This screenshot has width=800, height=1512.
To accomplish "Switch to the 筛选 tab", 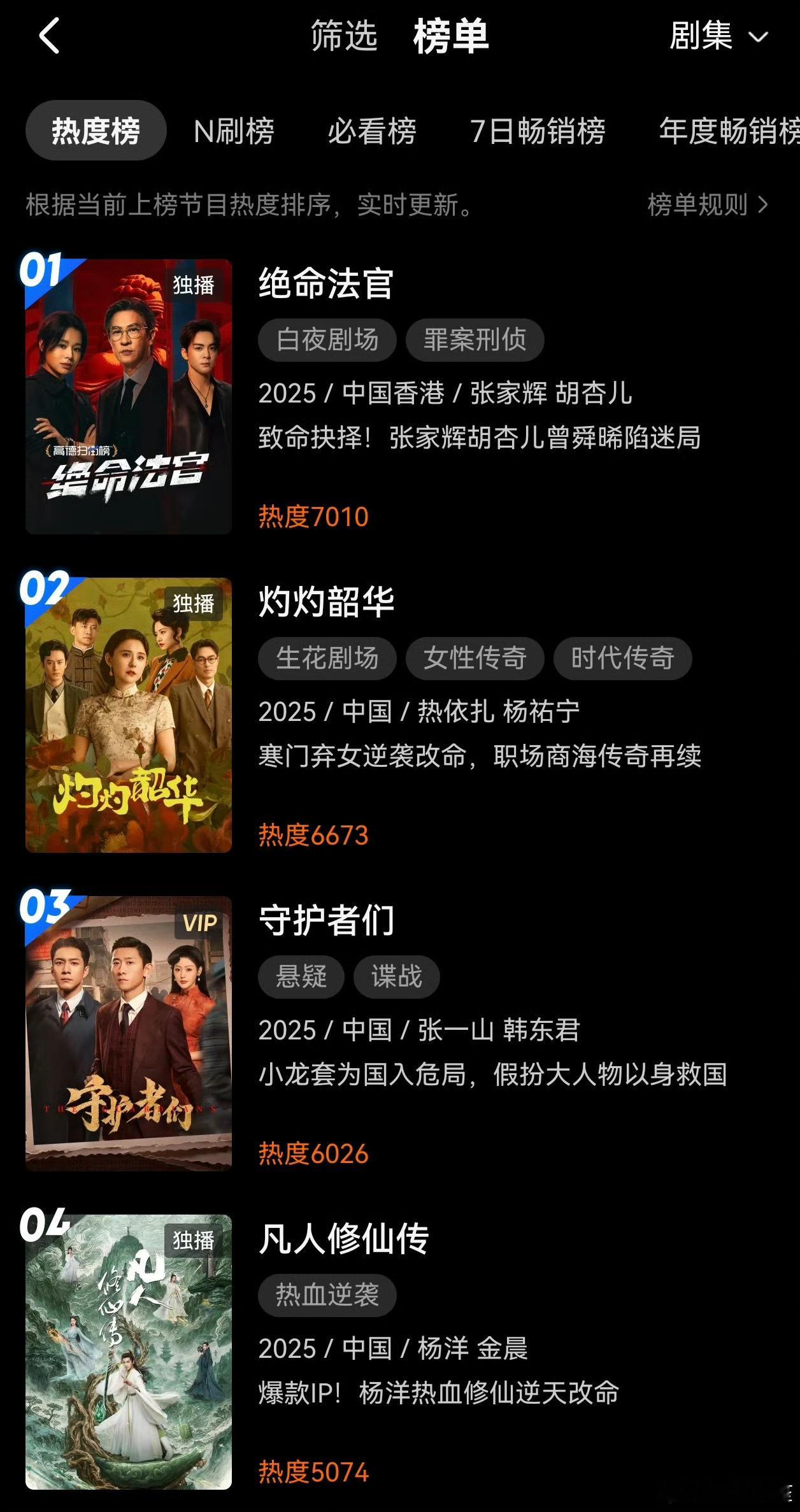I will (x=344, y=36).
